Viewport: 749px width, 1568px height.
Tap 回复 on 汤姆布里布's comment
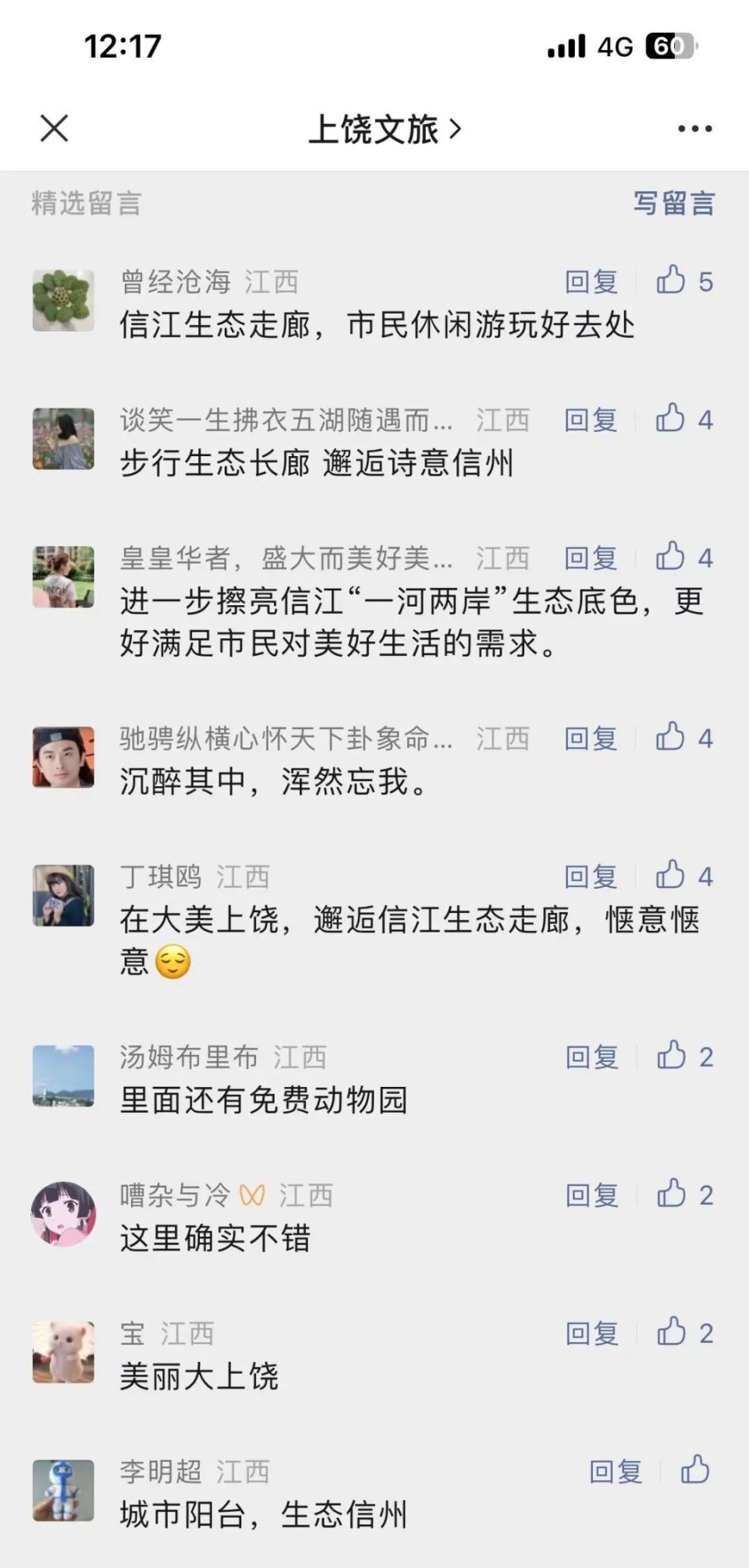(x=591, y=1057)
